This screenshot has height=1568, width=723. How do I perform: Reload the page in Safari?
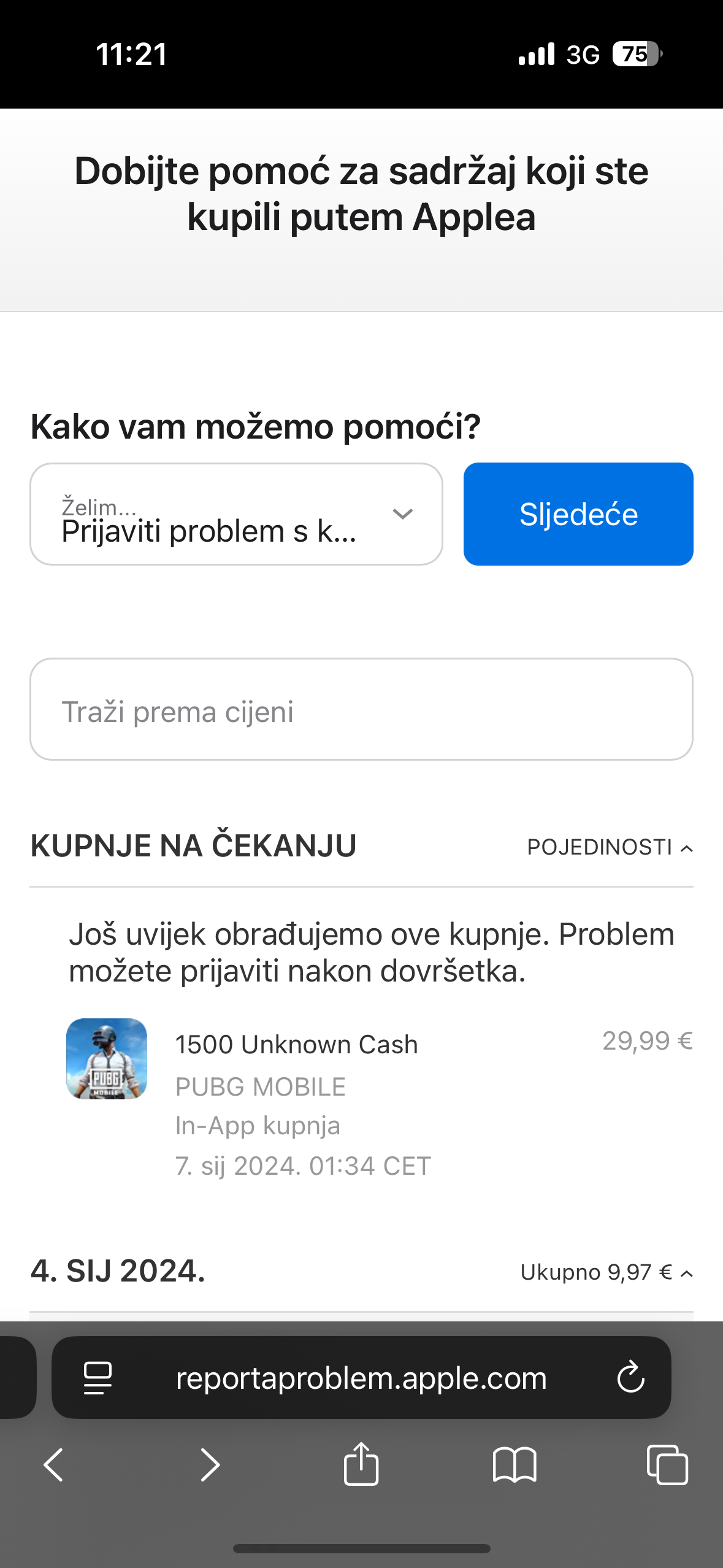(630, 1378)
